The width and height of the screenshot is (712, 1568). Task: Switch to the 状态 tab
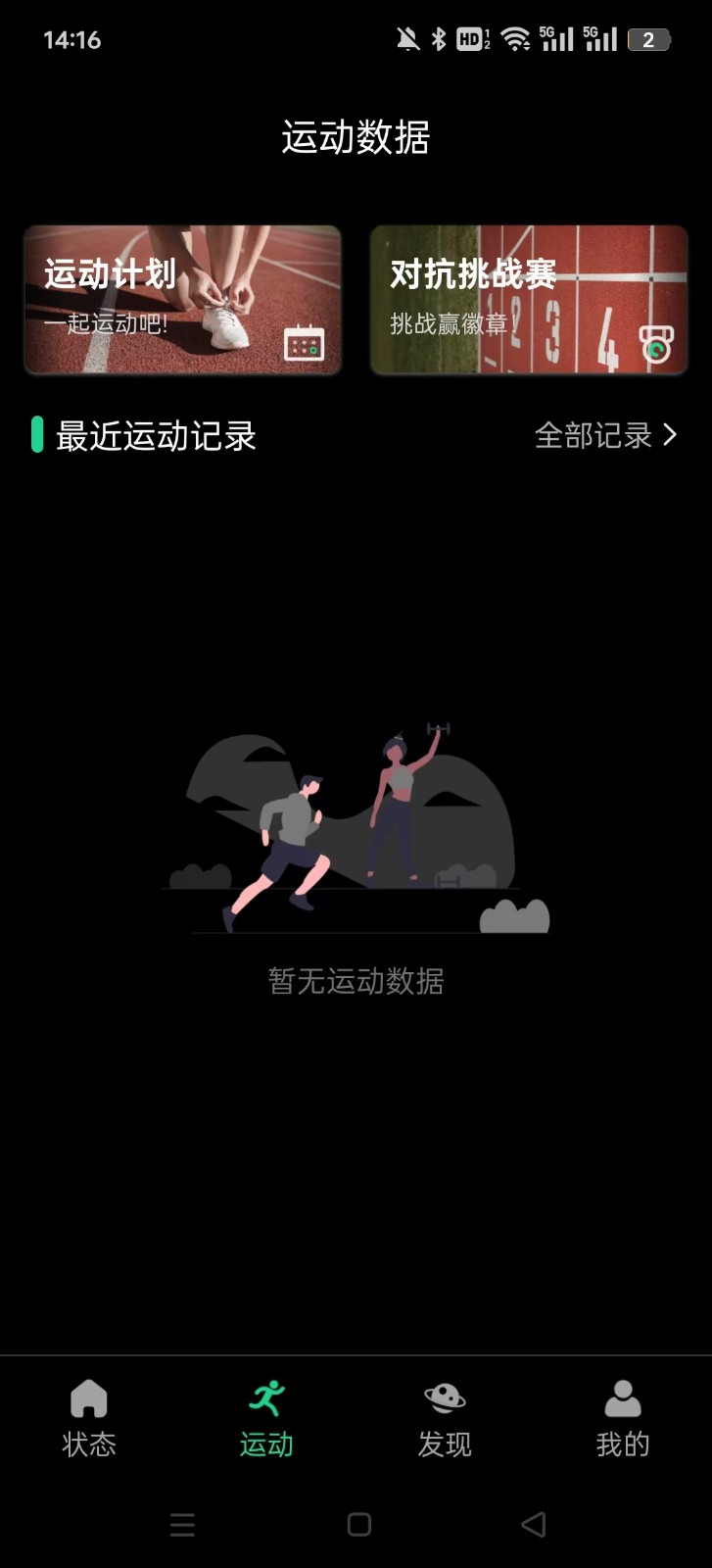[89, 1418]
